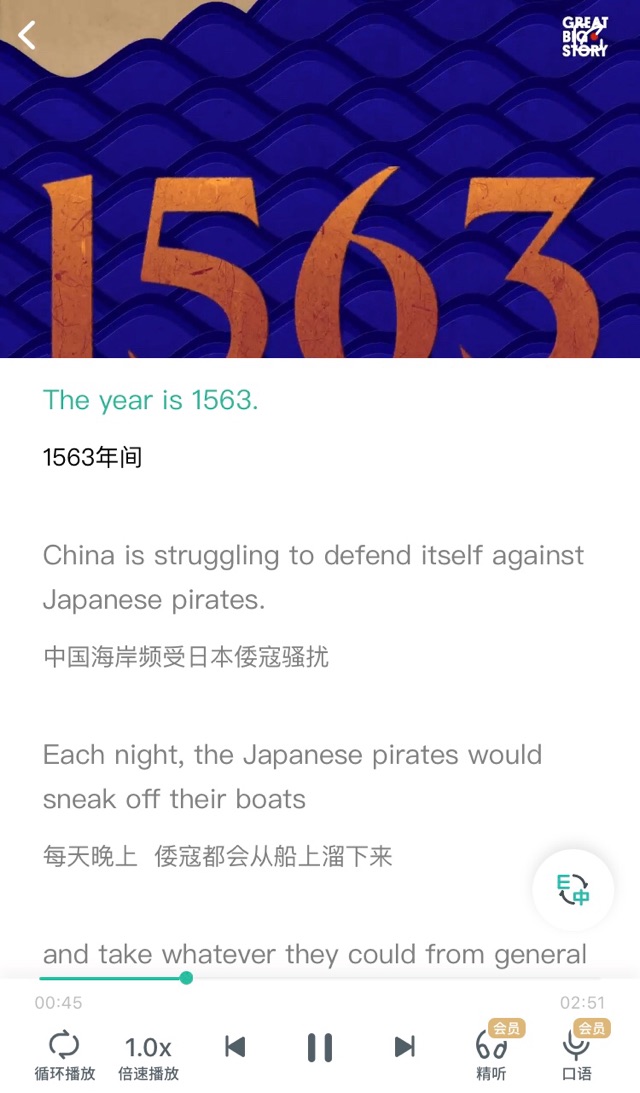The width and height of the screenshot is (640, 1093).
Task: Change the 1.0x playback speed
Action: 148,1055
